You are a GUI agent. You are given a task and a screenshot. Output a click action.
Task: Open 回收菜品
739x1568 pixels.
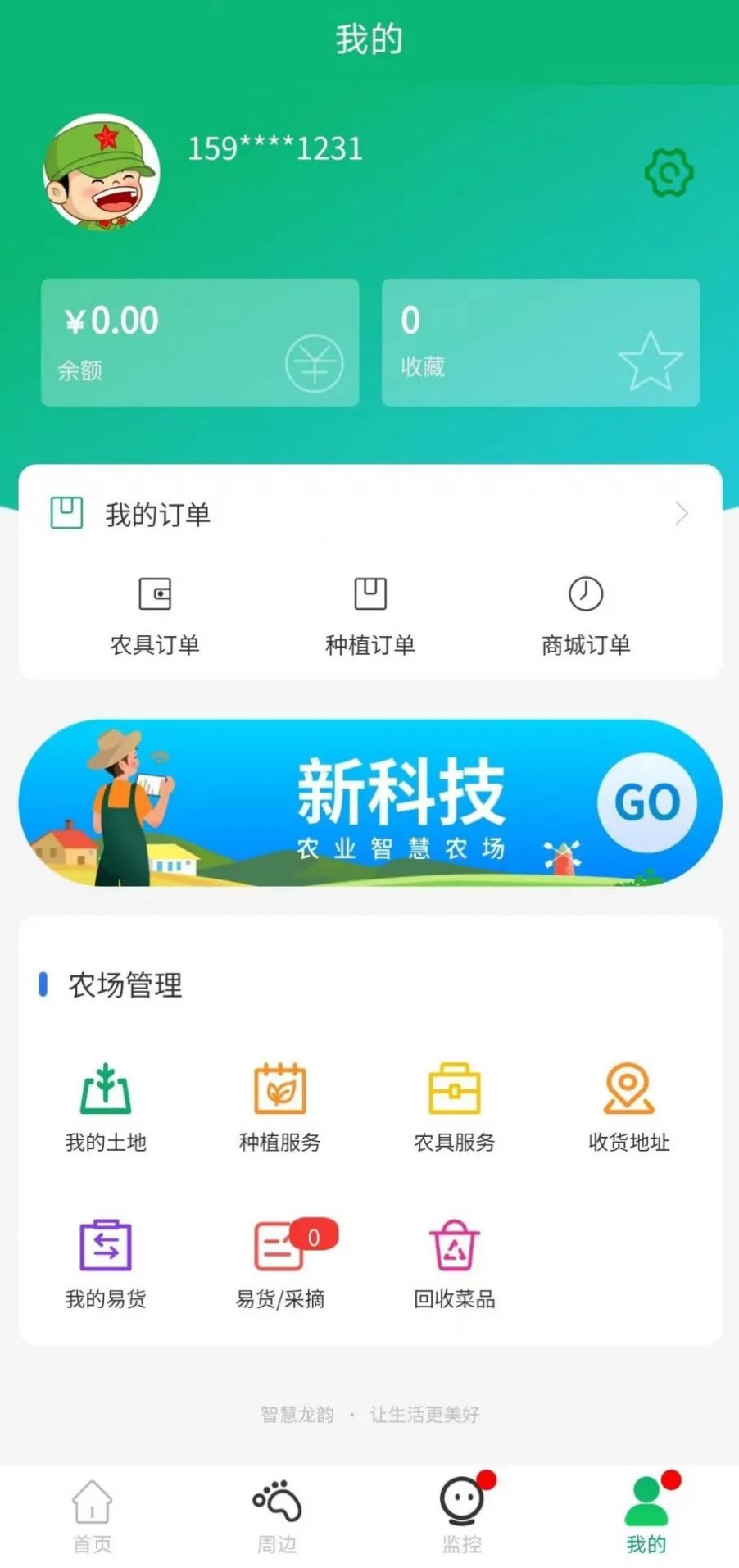455,1263
